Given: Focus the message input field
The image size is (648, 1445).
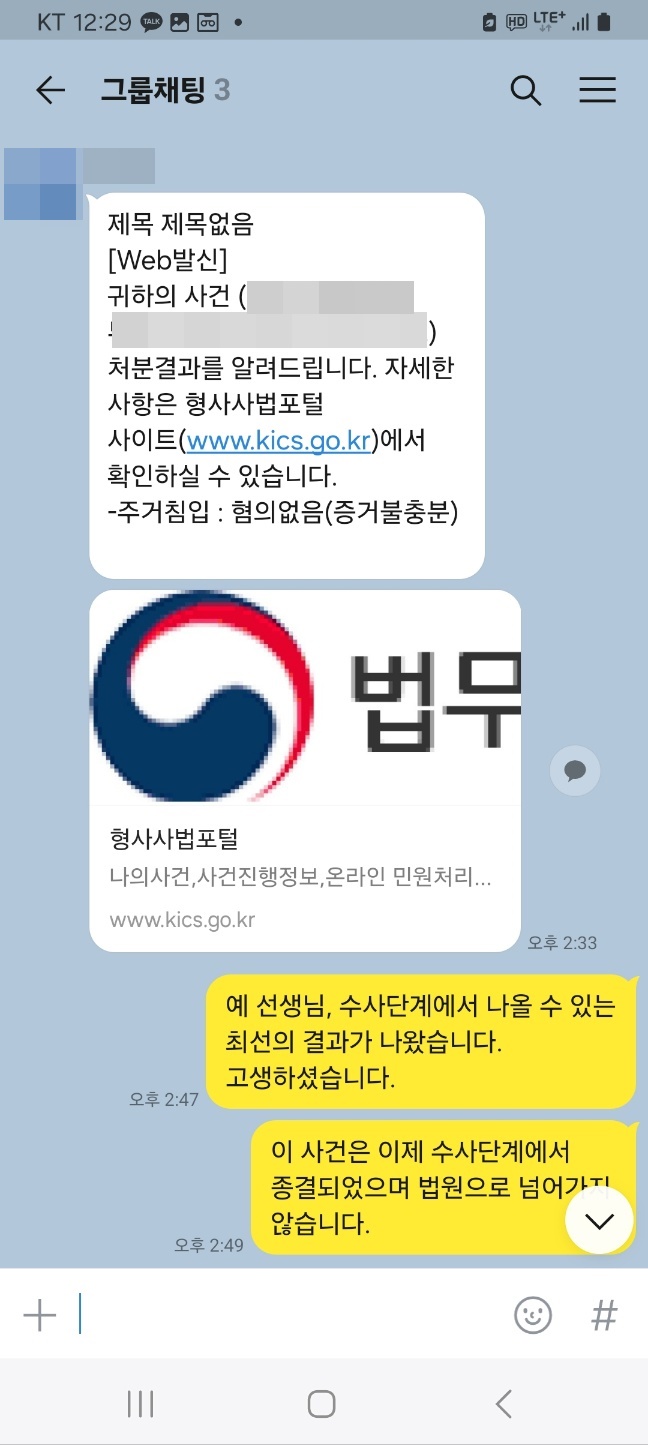Looking at the screenshot, I should [290, 1315].
